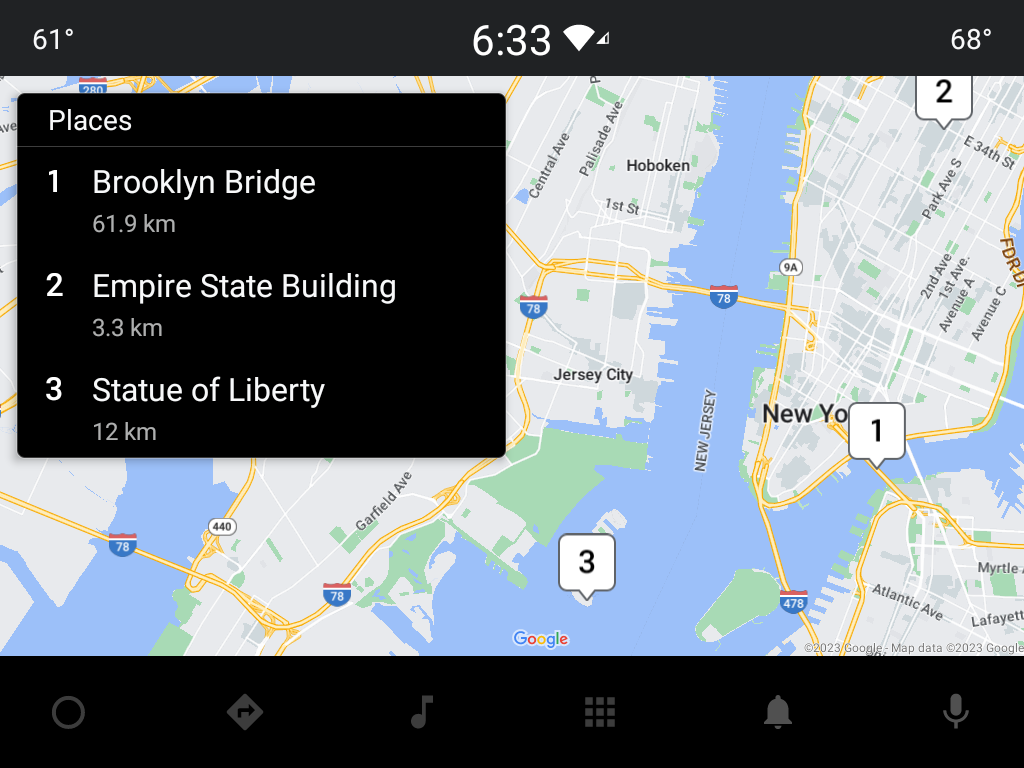Open the app launcher grid
Viewport: 1024px width, 768px height.
tap(600, 713)
